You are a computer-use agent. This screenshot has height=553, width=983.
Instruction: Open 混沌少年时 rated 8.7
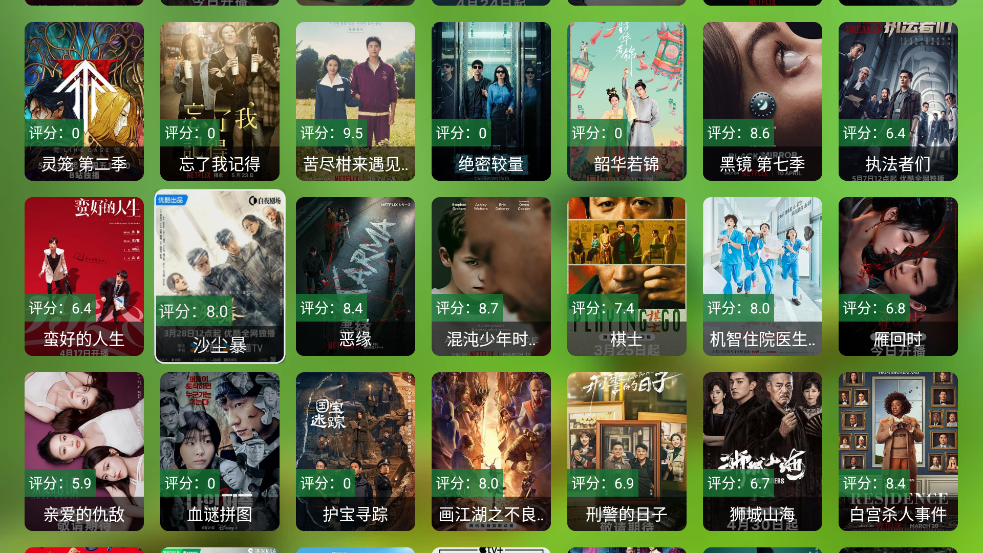[491, 276]
